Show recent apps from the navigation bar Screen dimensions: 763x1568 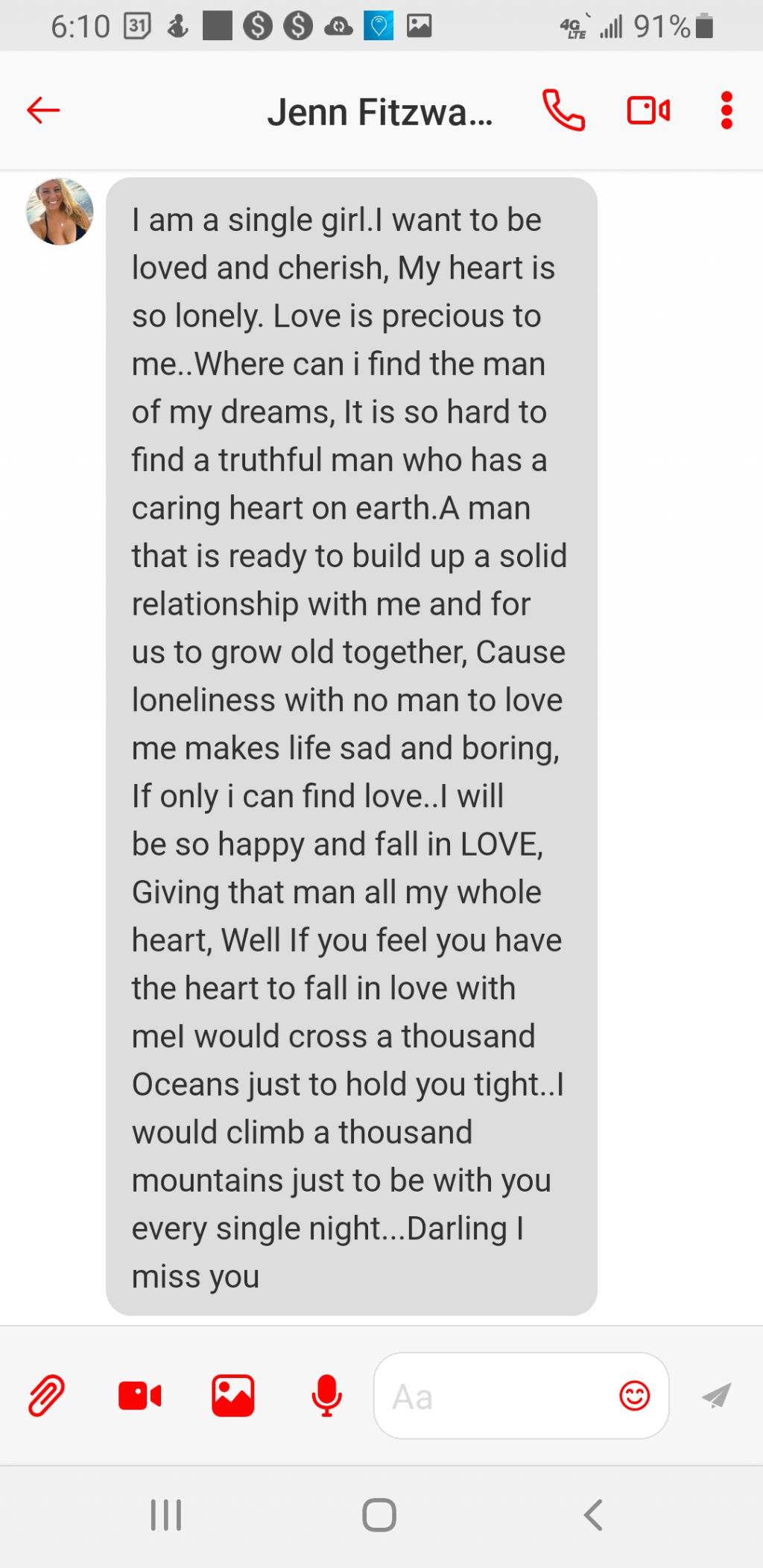coord(166,1514)
